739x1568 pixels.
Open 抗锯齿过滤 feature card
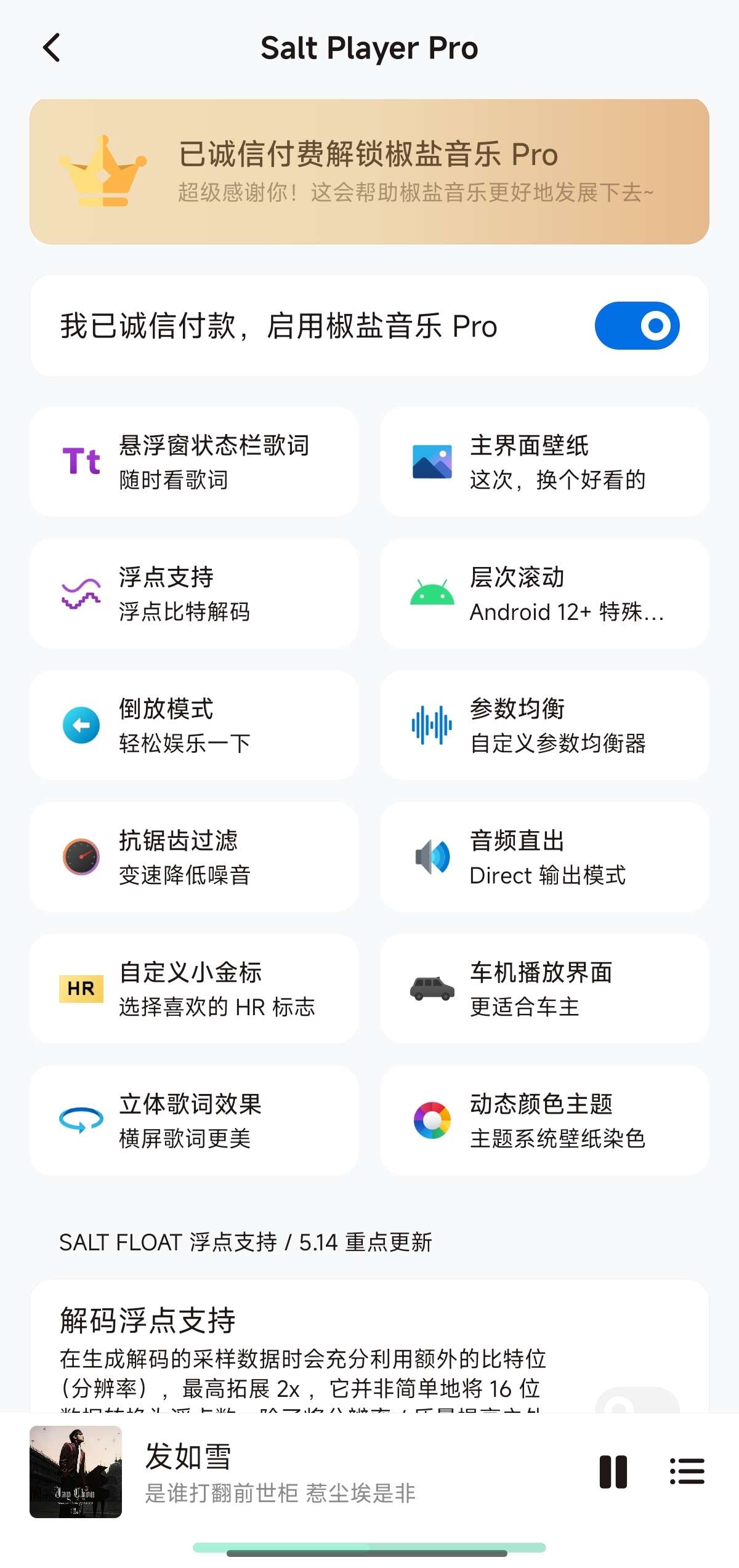click(x=194, y=857)
